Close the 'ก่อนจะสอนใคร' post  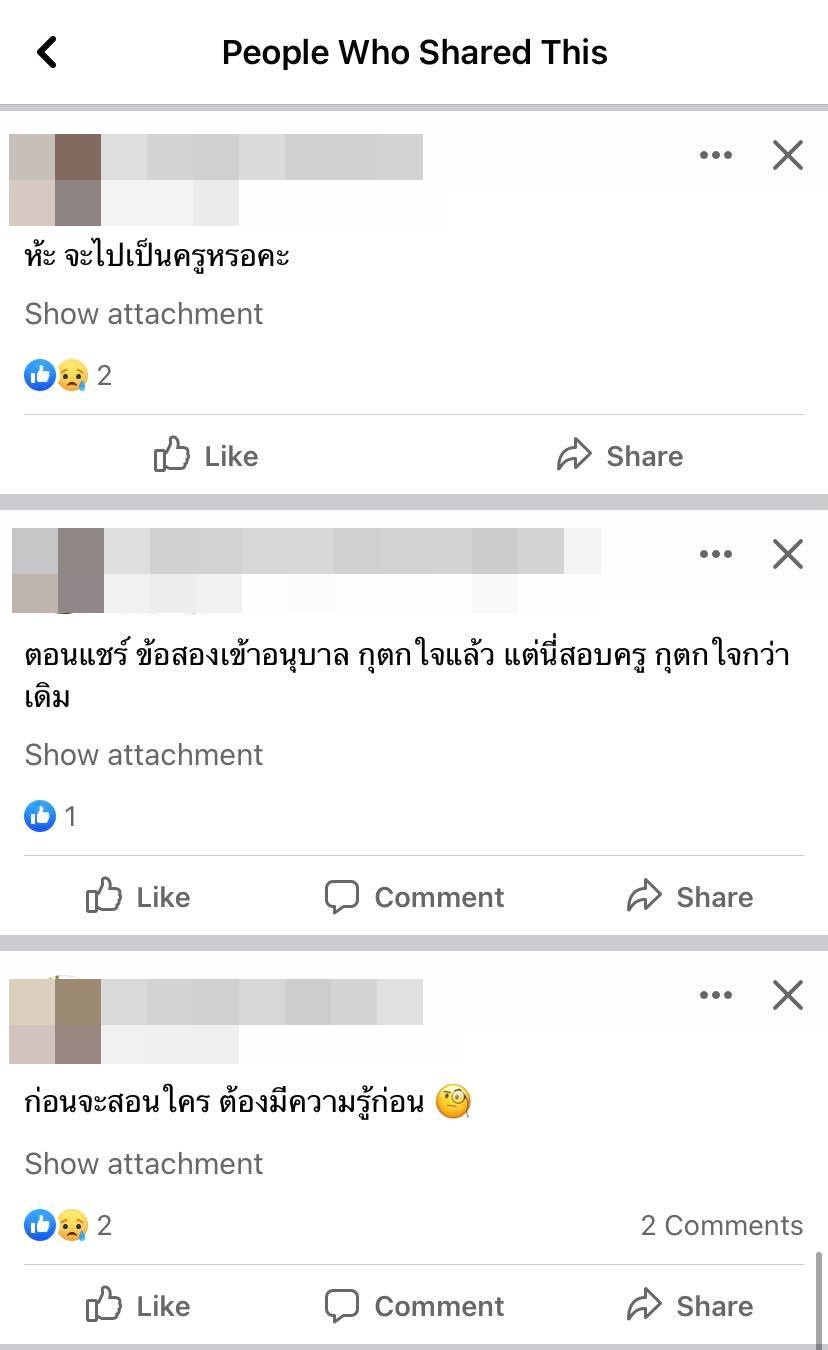788,995
